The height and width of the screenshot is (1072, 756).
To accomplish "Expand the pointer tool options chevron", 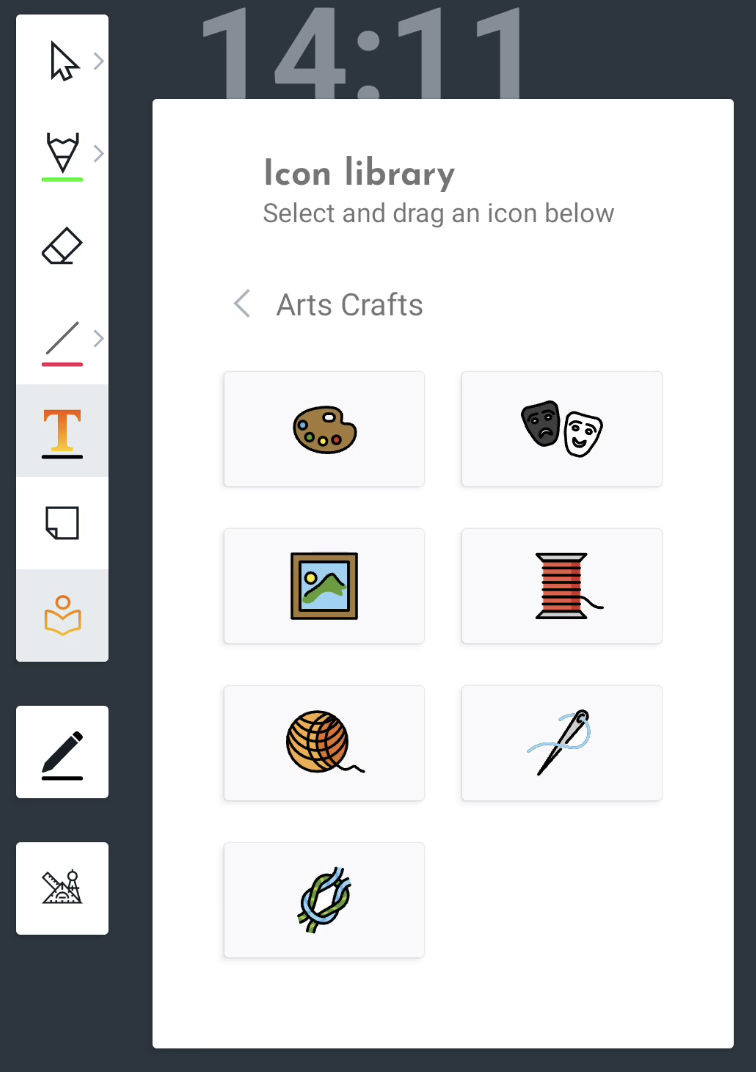I will 98,62.
